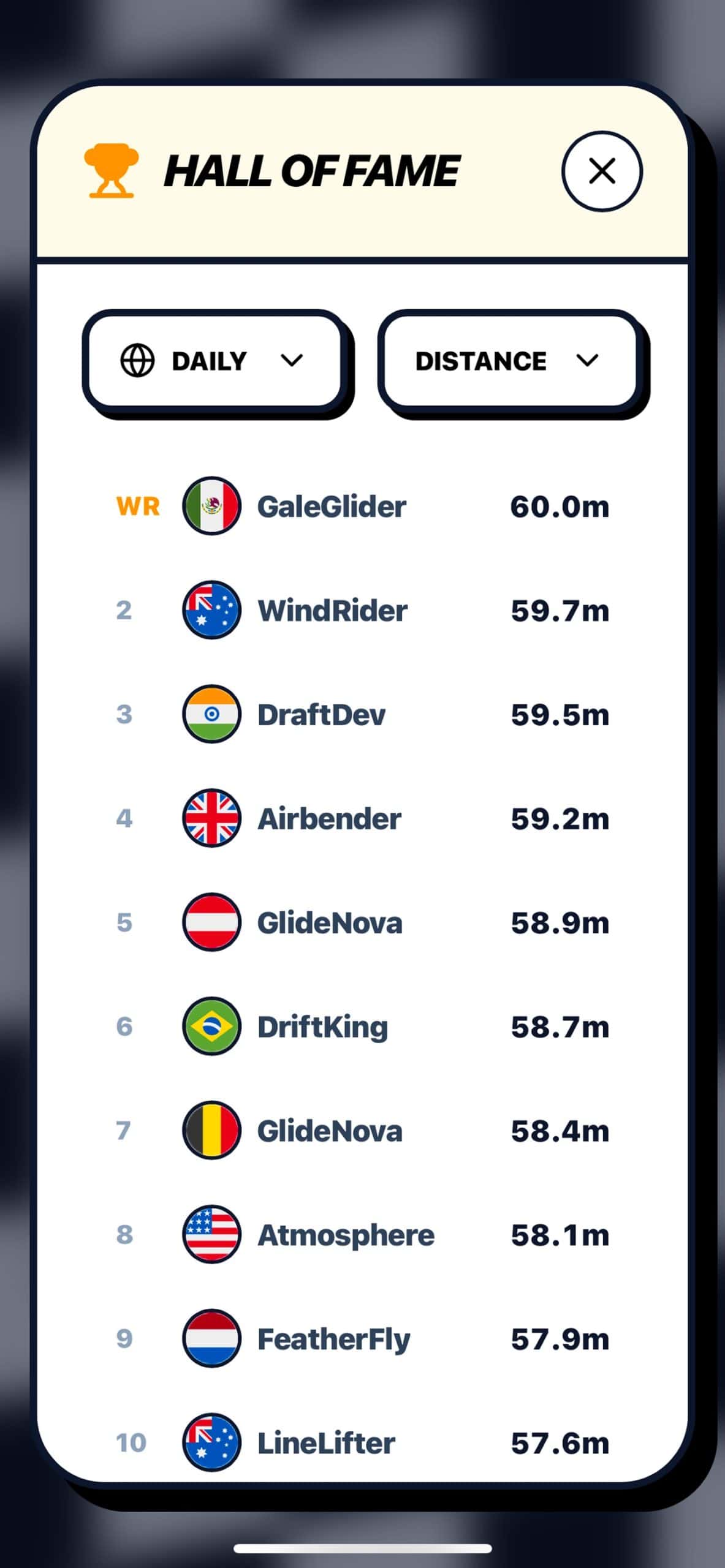This screenshot has width=725, height=1568.
Task: Click the WR badge beside GaleGlider
Action: point(137,506)
